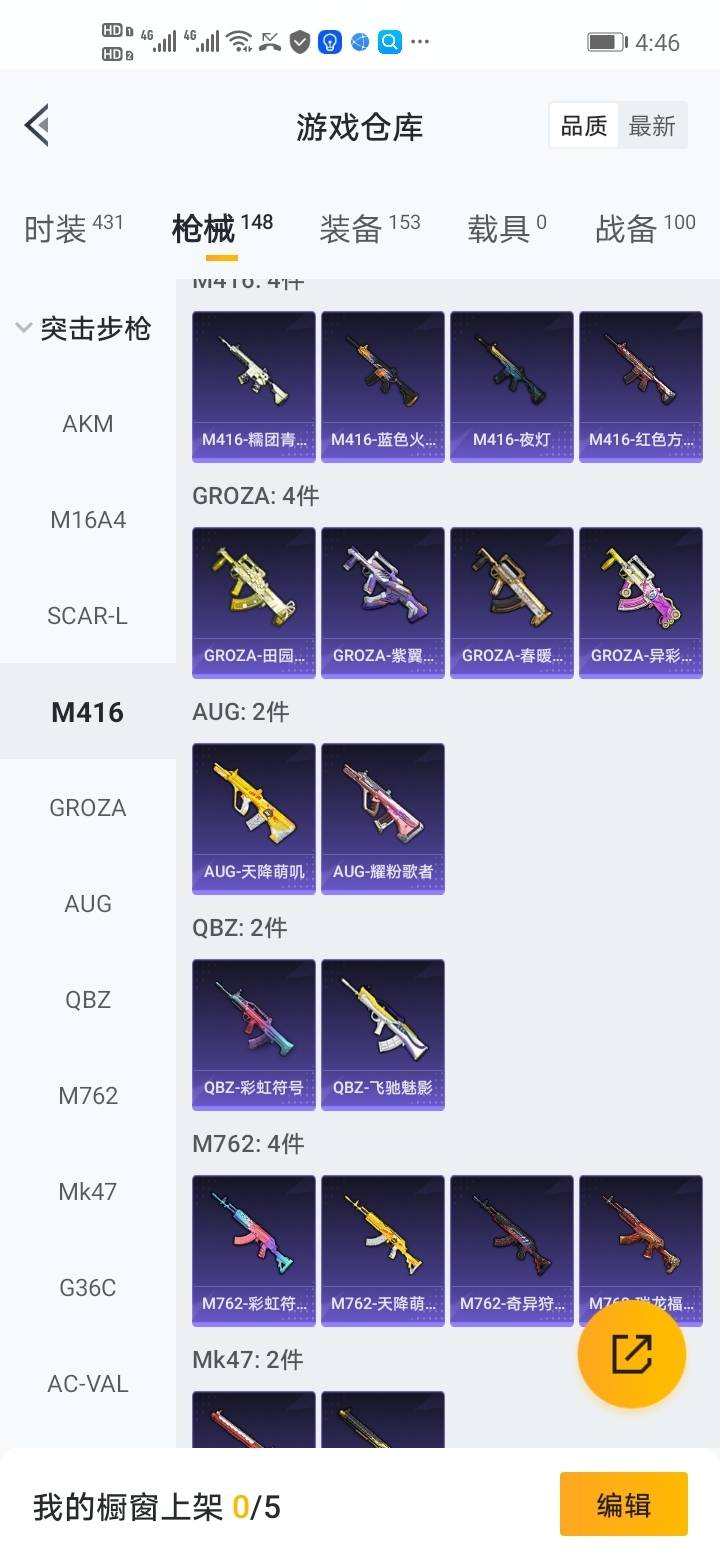This screenshot has width=720, height=1560.
Task: Select G36C in the sidebar
Action: [x=88, y=1288]
